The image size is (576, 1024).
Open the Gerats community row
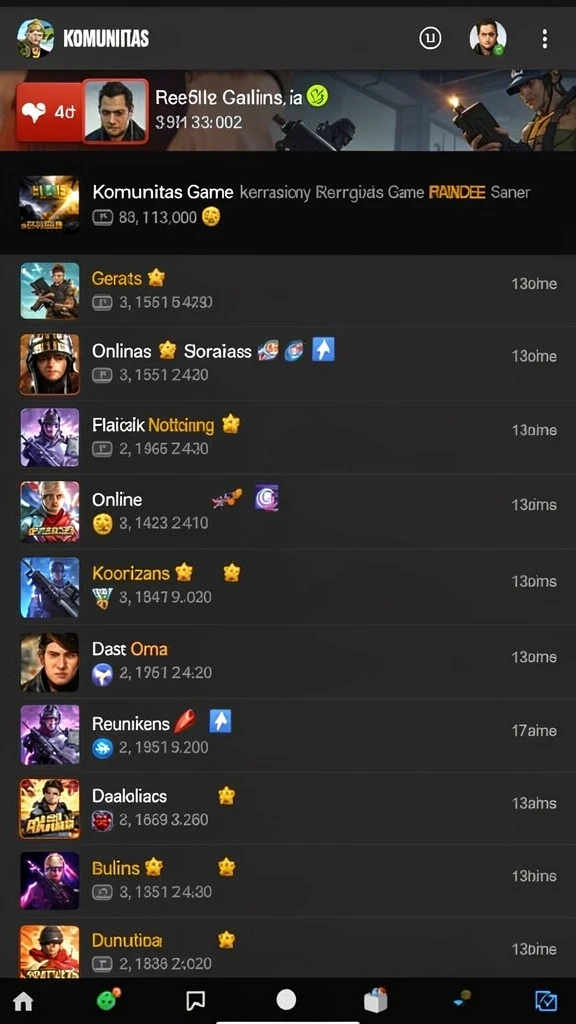288,291
